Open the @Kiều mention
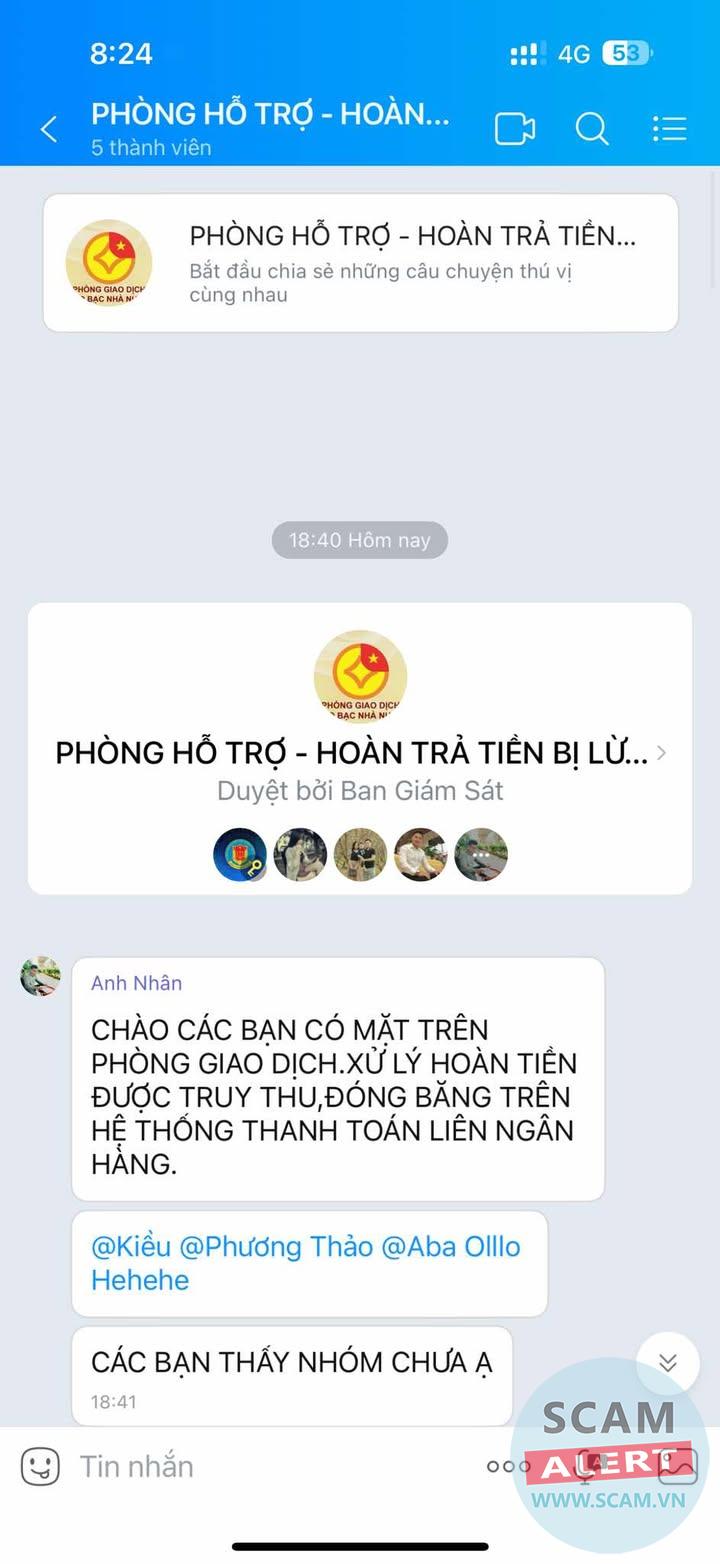720x1564 pixels. (131, 1247)
